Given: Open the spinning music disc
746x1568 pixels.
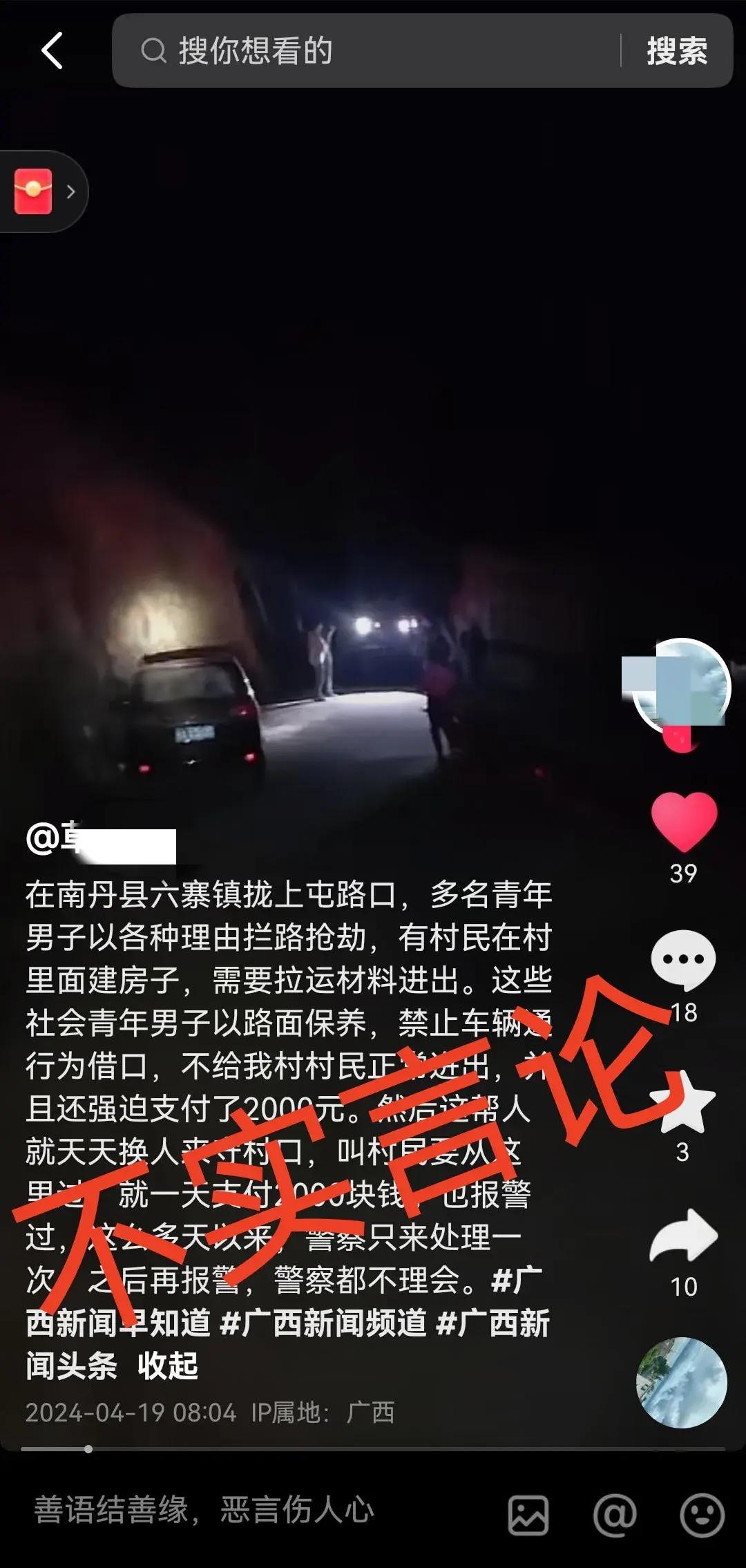Looking at the screenshot, I should (x=681, y=1382).
